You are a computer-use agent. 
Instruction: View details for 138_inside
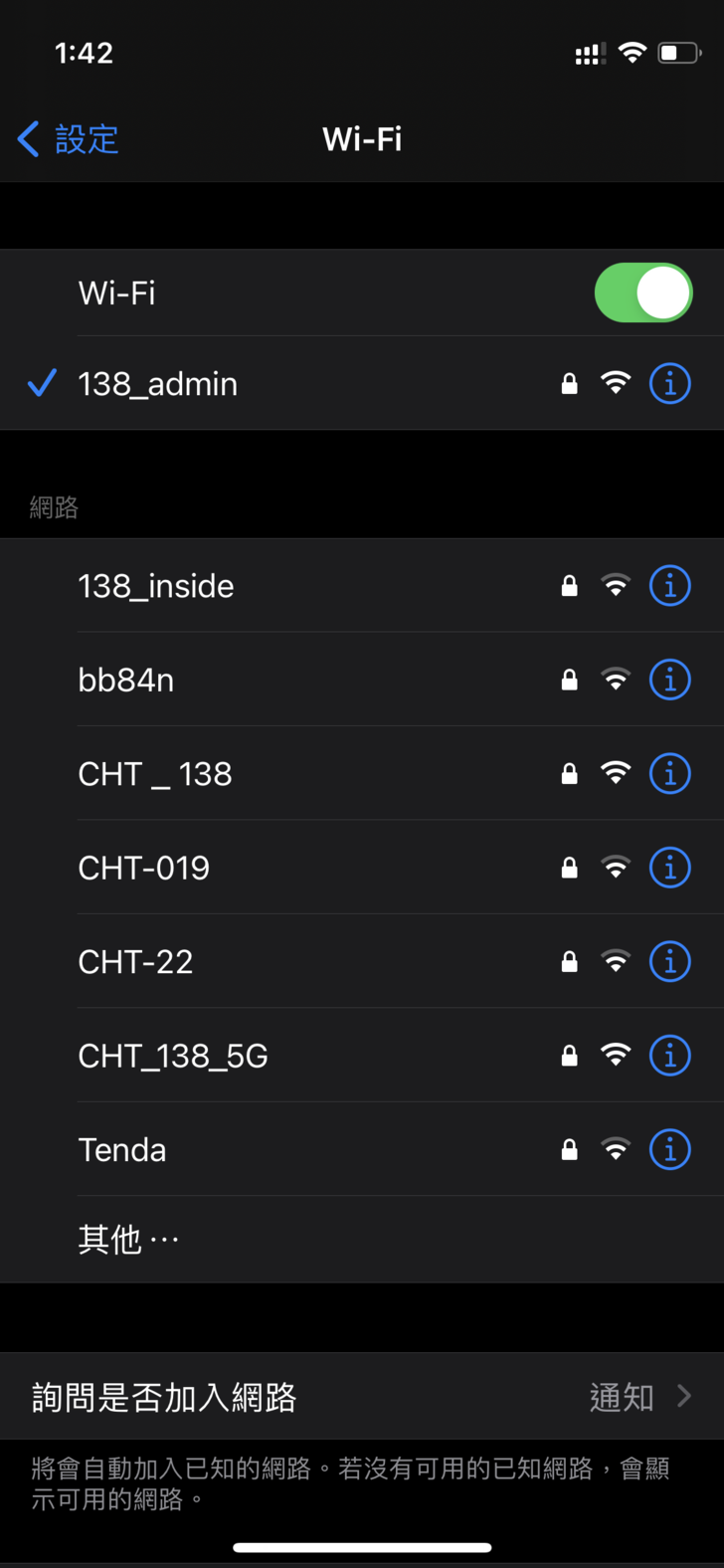point(669,586)
